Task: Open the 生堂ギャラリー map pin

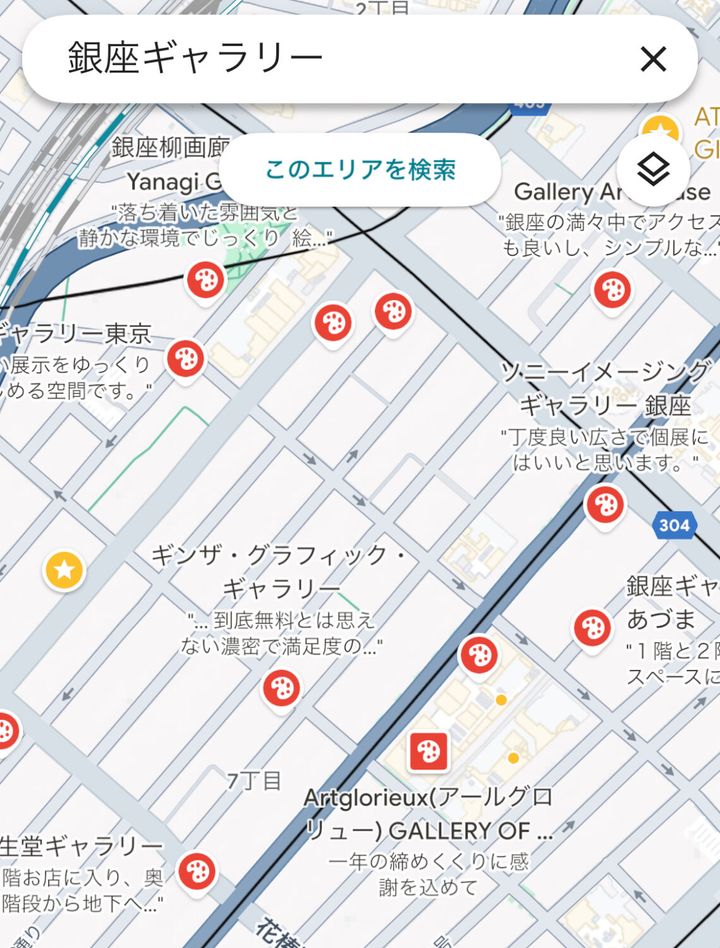Action: pyautogui.click(x=196, y=869)
